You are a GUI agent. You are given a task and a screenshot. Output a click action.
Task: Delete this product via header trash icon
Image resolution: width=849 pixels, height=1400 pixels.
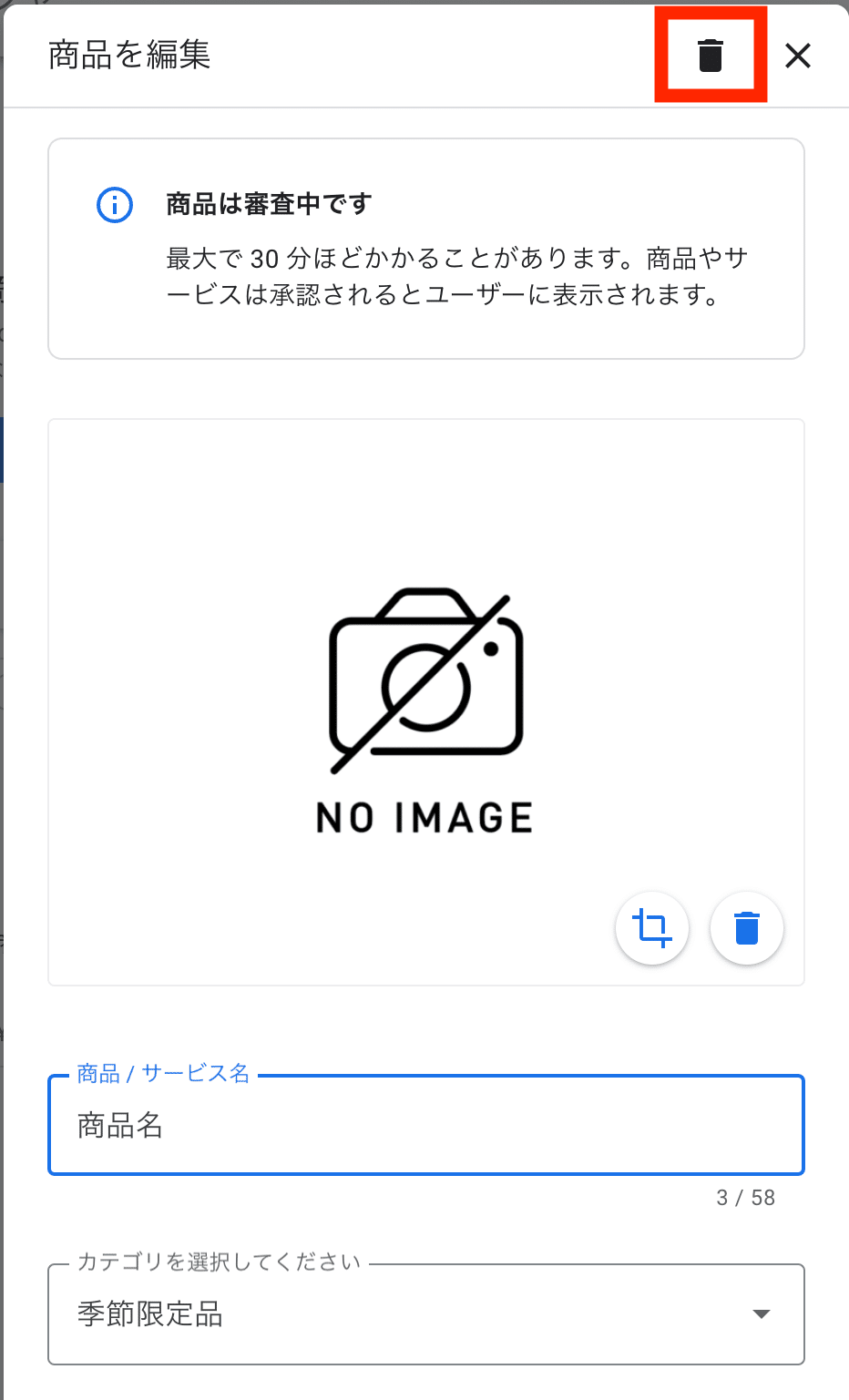click(x=711, y=56)
